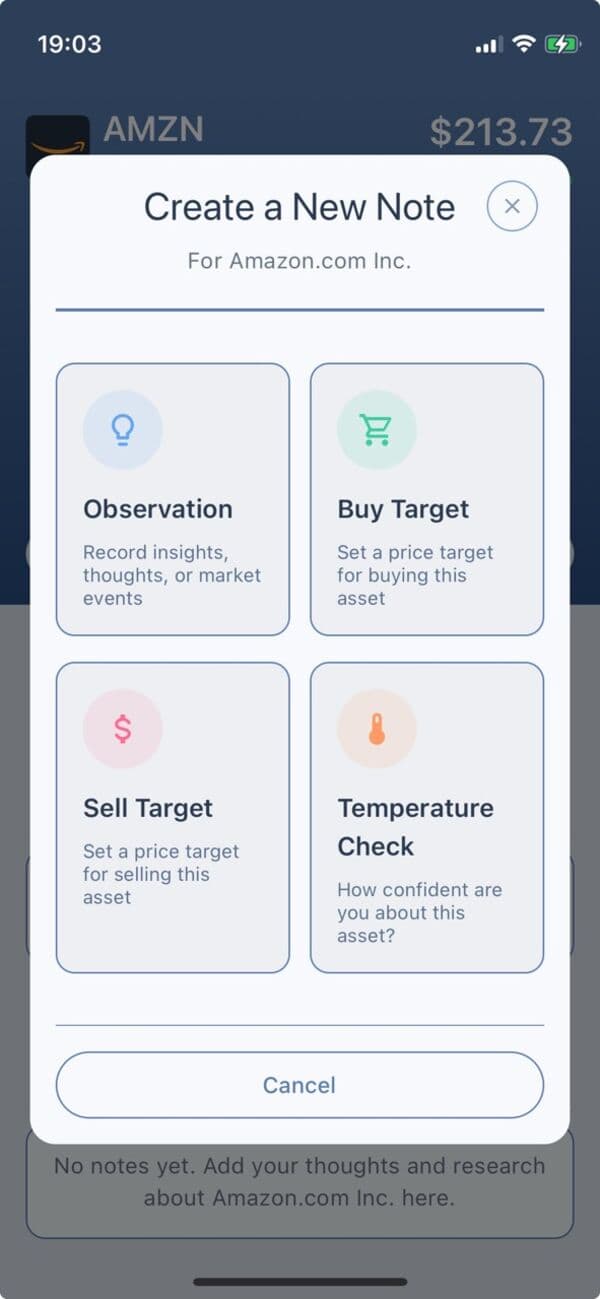Choose the Buy Target card
The image size is (600, 1299).
[x=427, y=499]
